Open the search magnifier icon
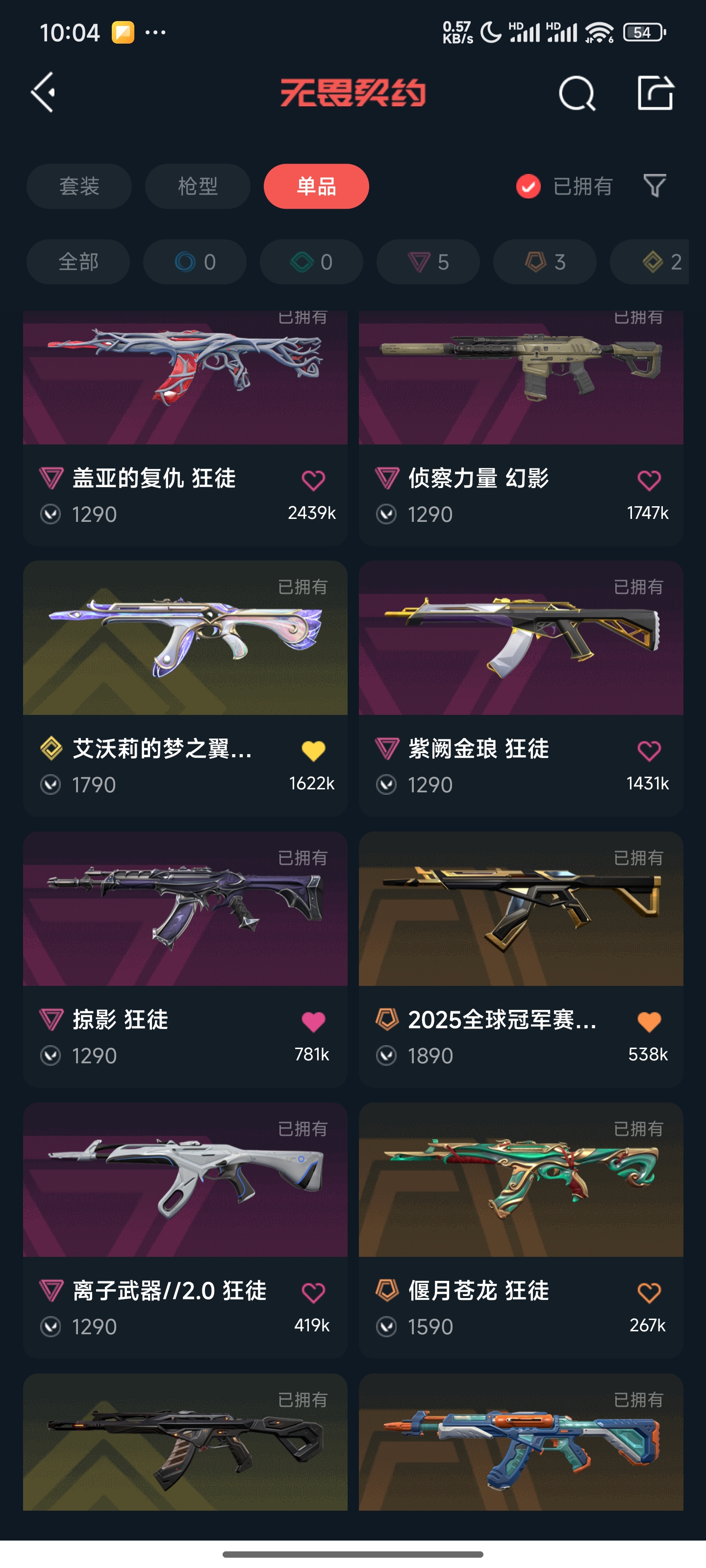 [x=576, y=94]
